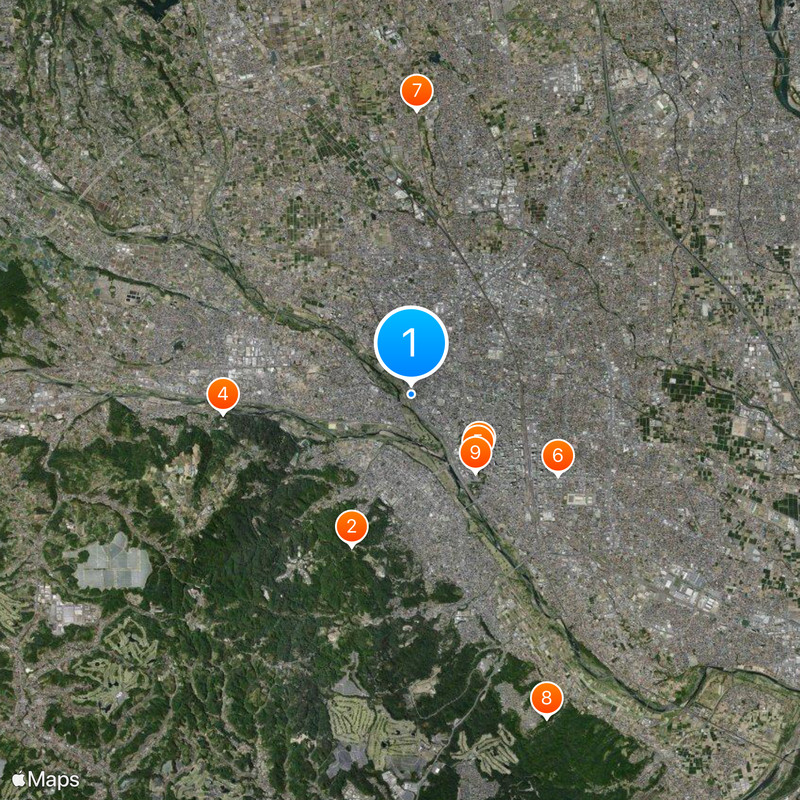This screenshot has width=800, height=800.
Task: Select the blue map pin numbered 1
Action: [411, 343]
